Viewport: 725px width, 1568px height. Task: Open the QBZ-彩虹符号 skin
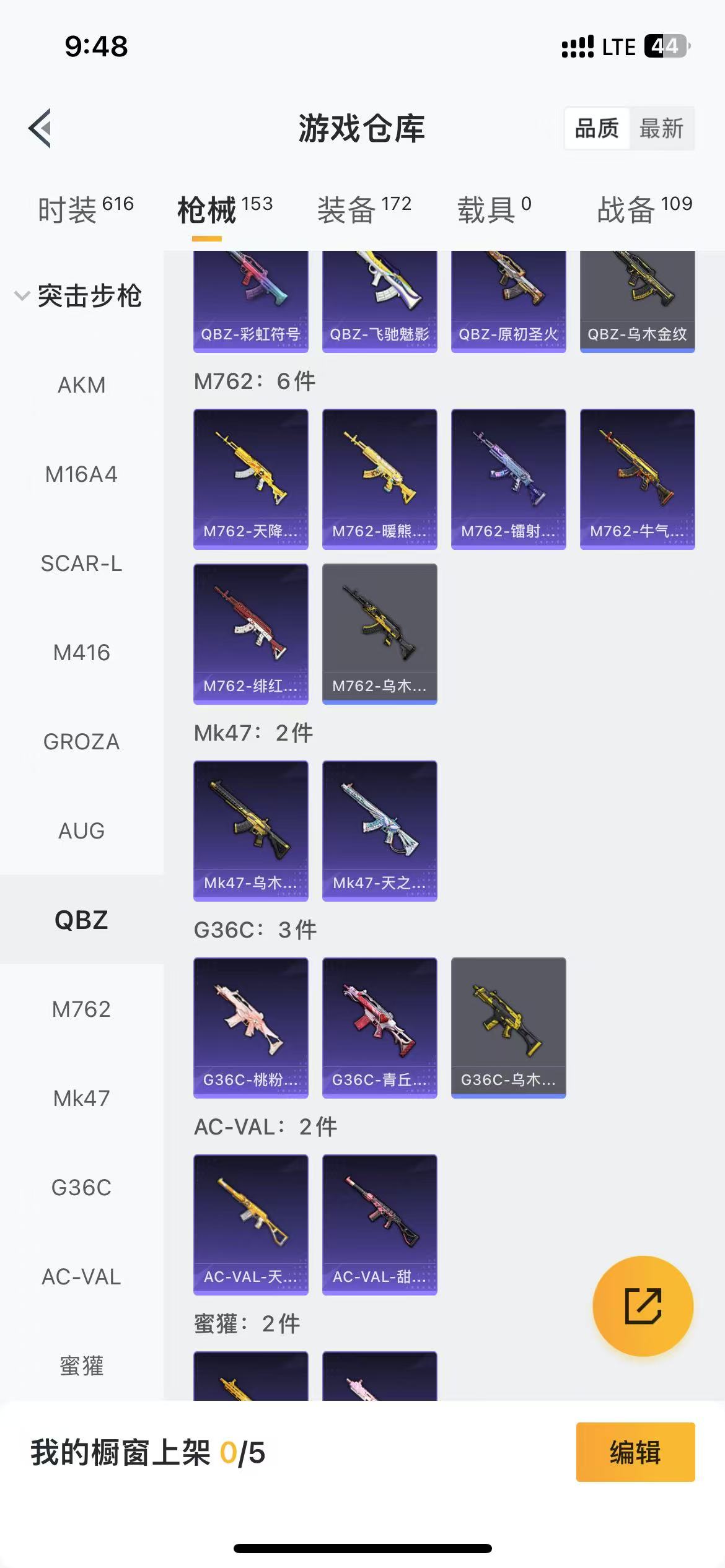click(250, 302)
